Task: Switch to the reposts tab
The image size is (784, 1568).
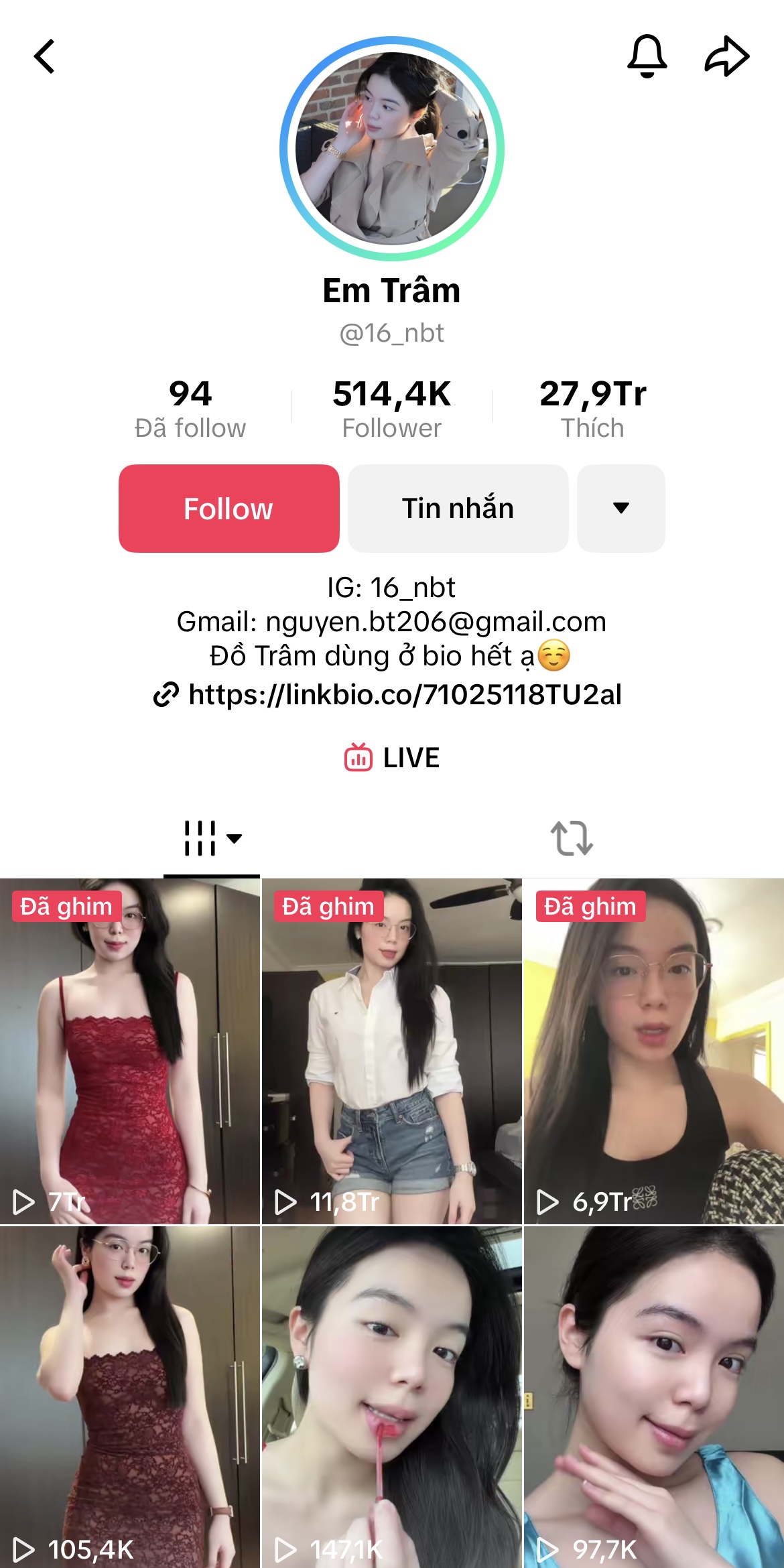Action: (x=572, y=838)
